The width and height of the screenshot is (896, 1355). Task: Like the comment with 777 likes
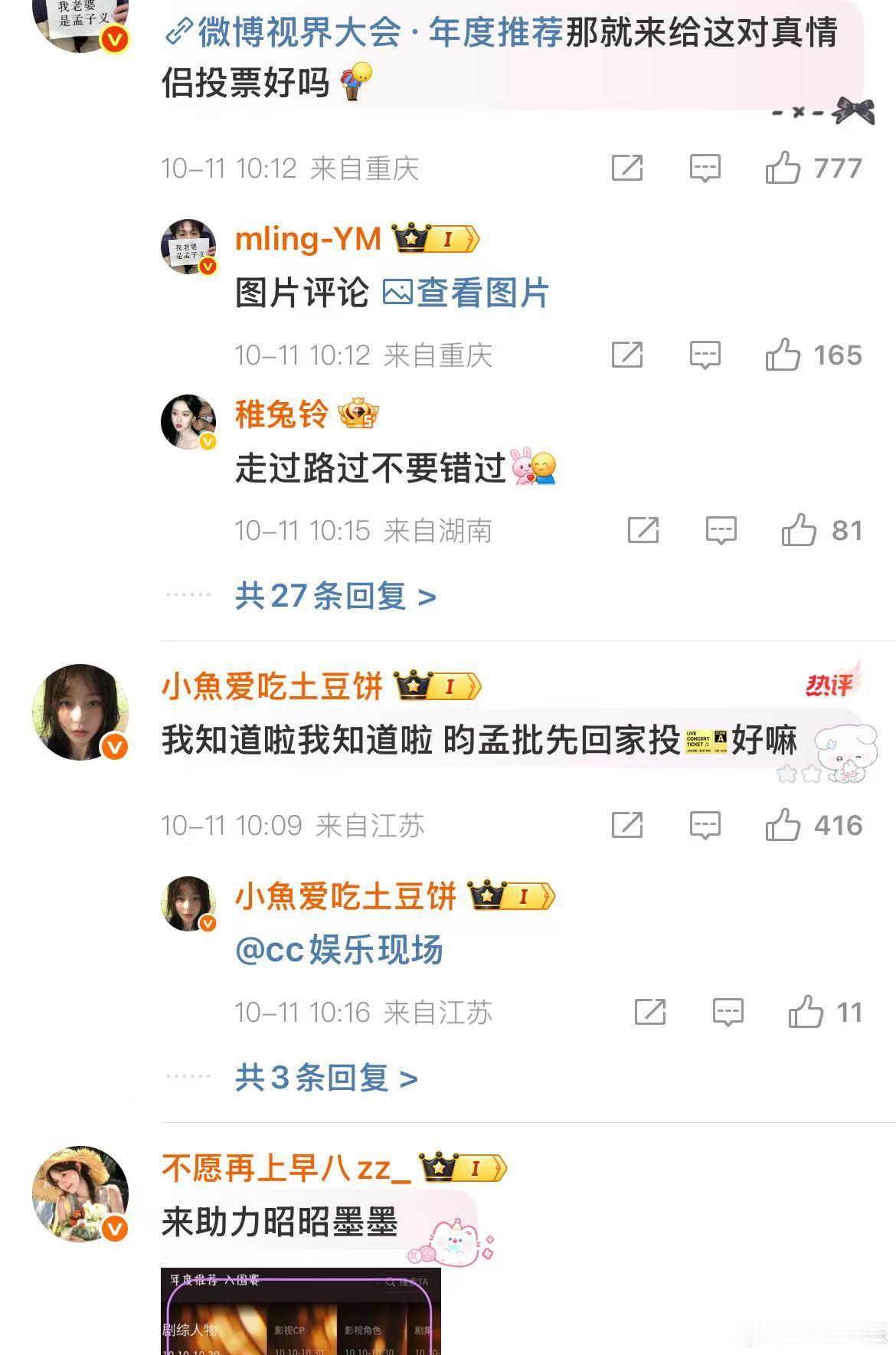(783, 168)
